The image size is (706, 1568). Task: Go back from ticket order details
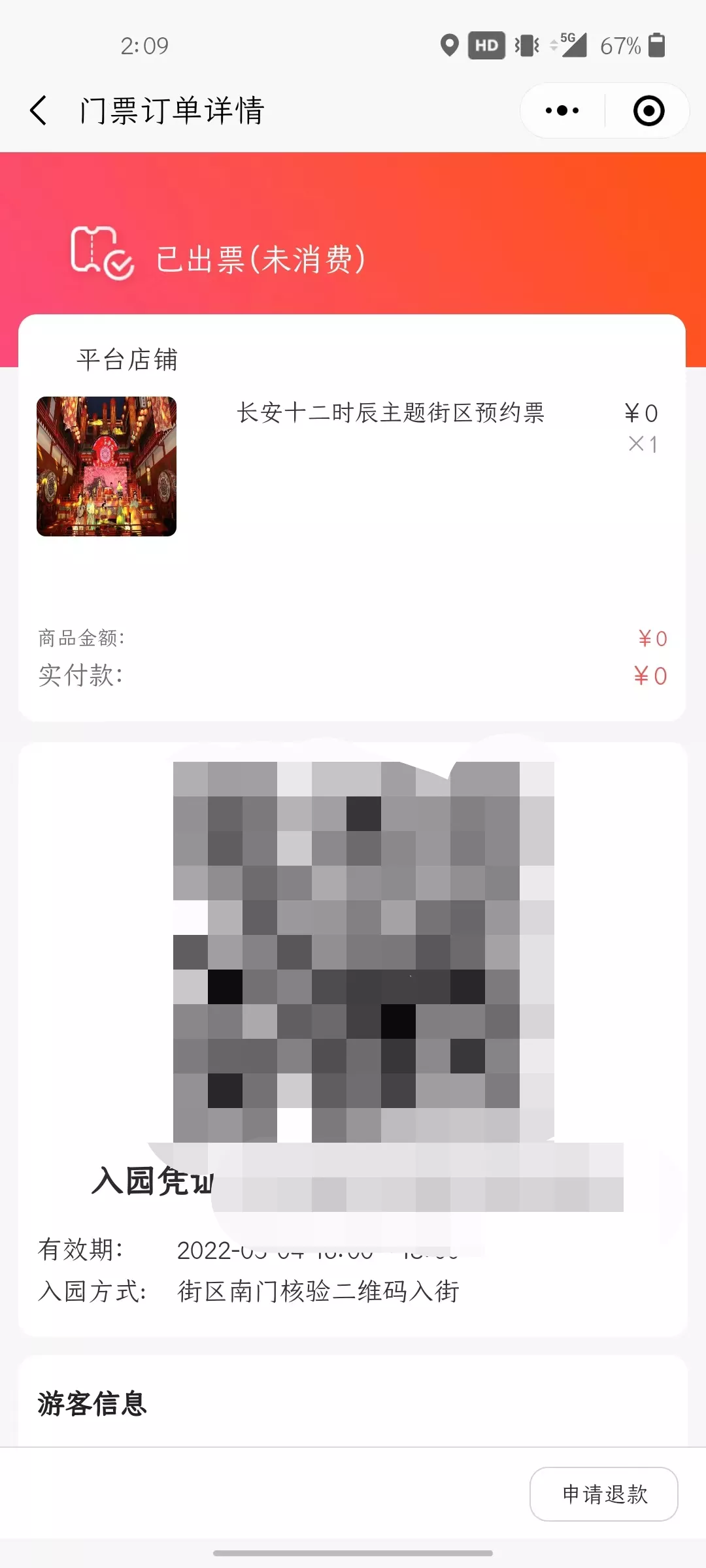39,110
